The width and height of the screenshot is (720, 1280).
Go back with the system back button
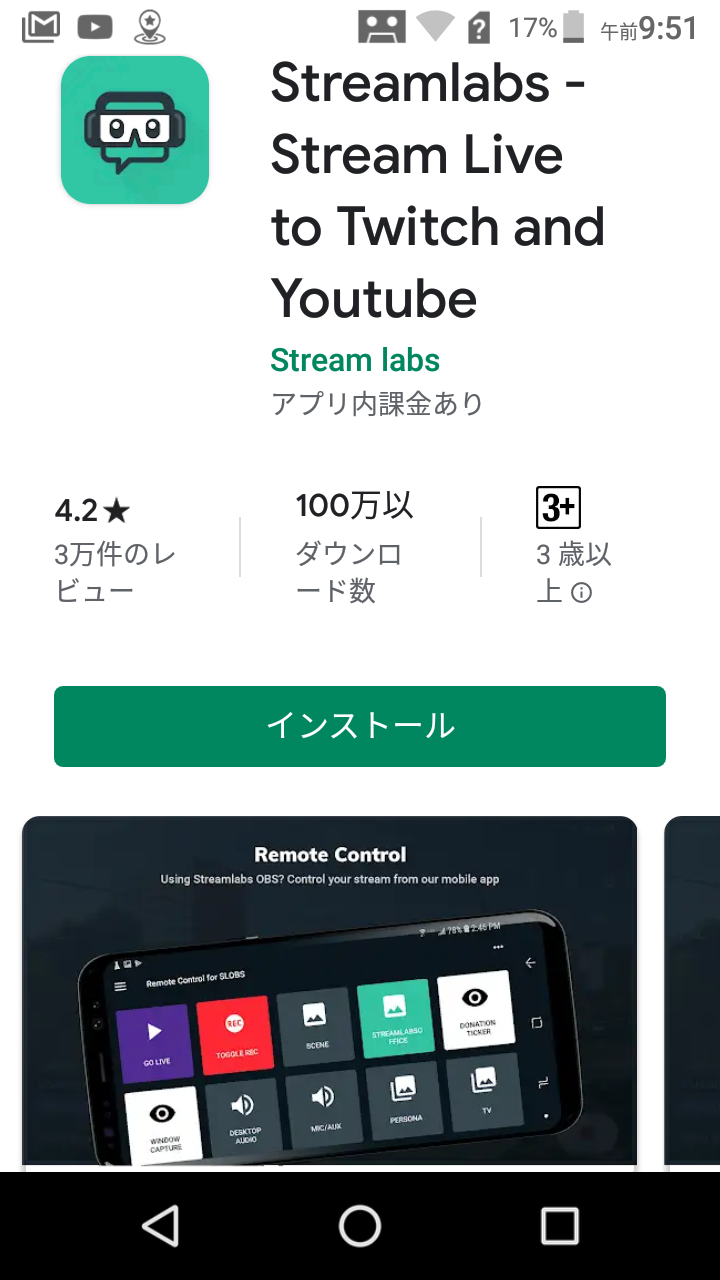[160, 1225]
